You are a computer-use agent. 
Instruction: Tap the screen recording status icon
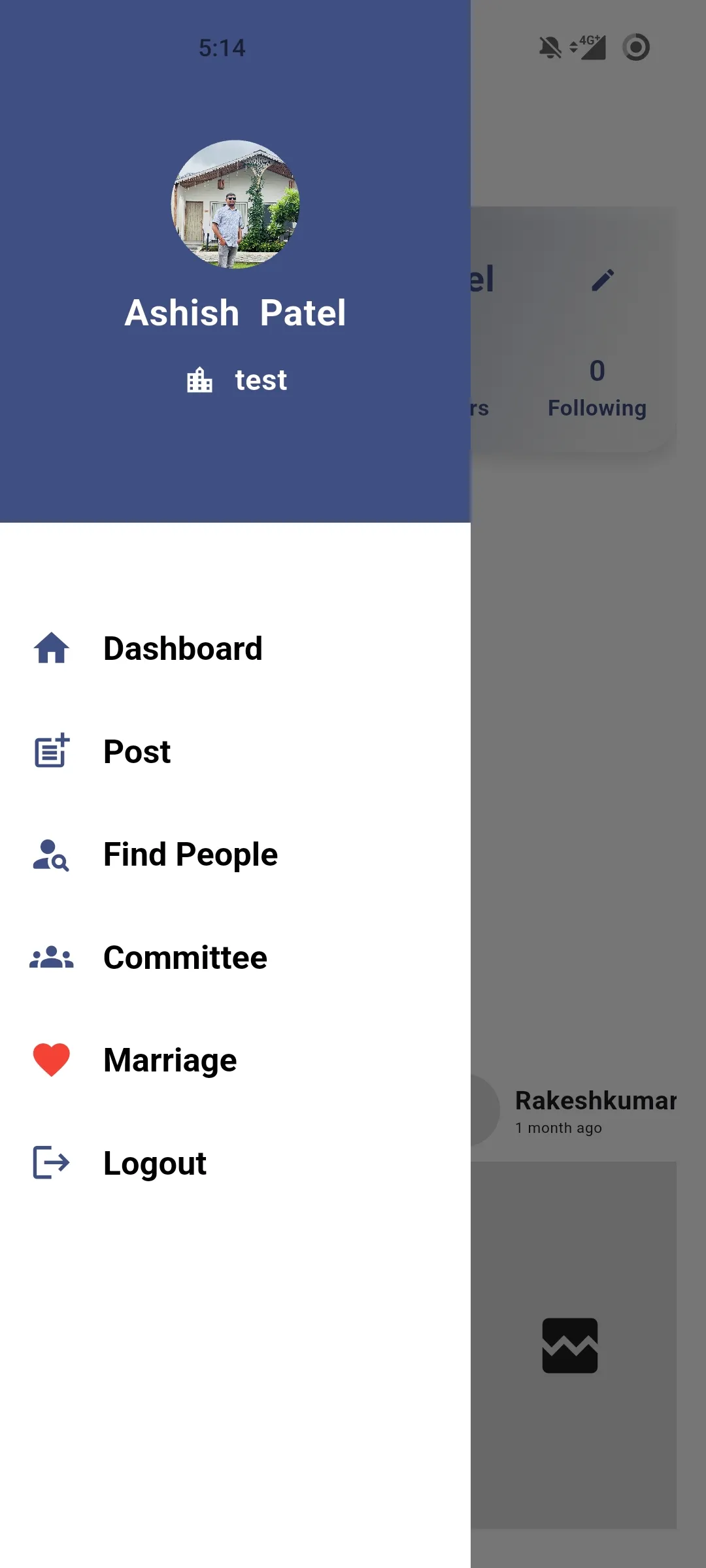[x=635, y=47]
